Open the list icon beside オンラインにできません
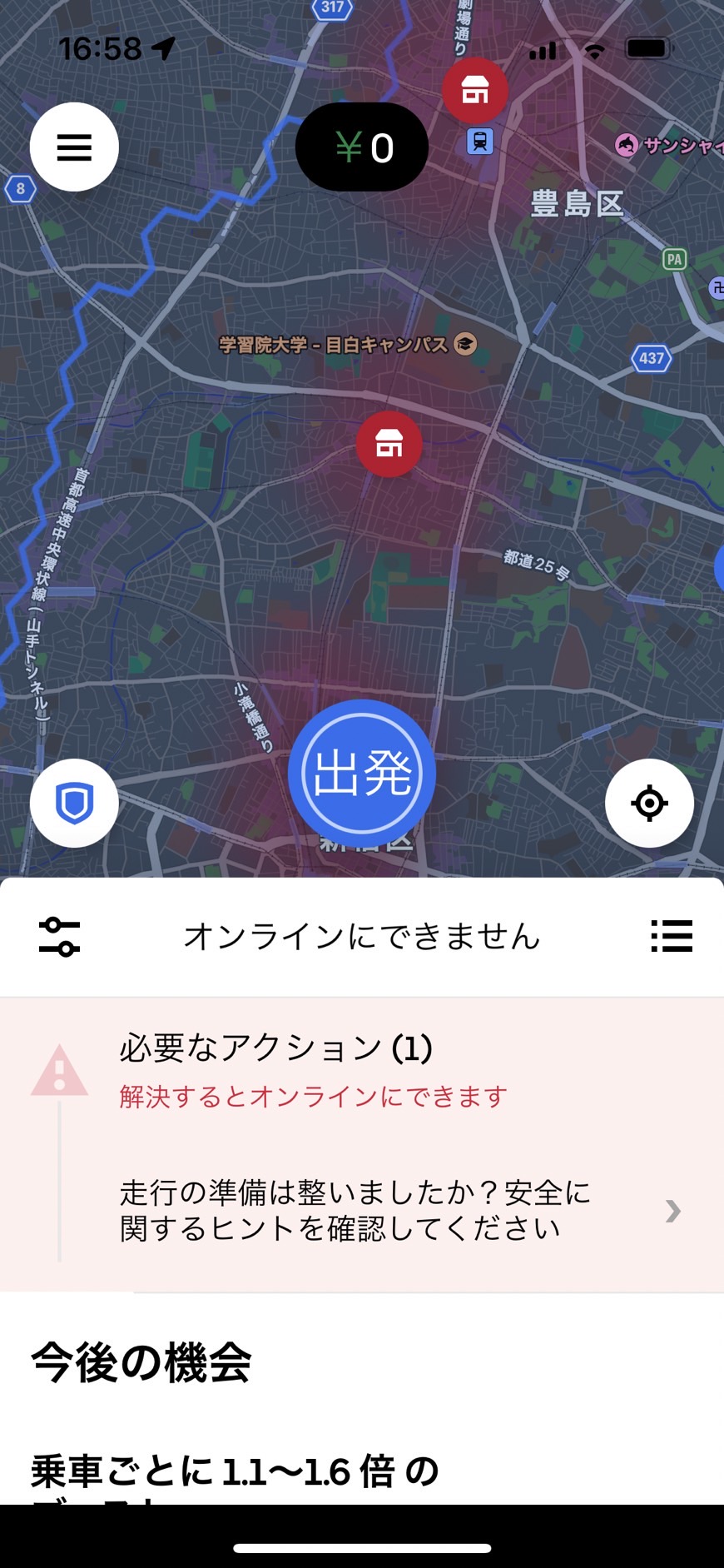Viewport: 724px width, 1568px height. click(671, 936)
